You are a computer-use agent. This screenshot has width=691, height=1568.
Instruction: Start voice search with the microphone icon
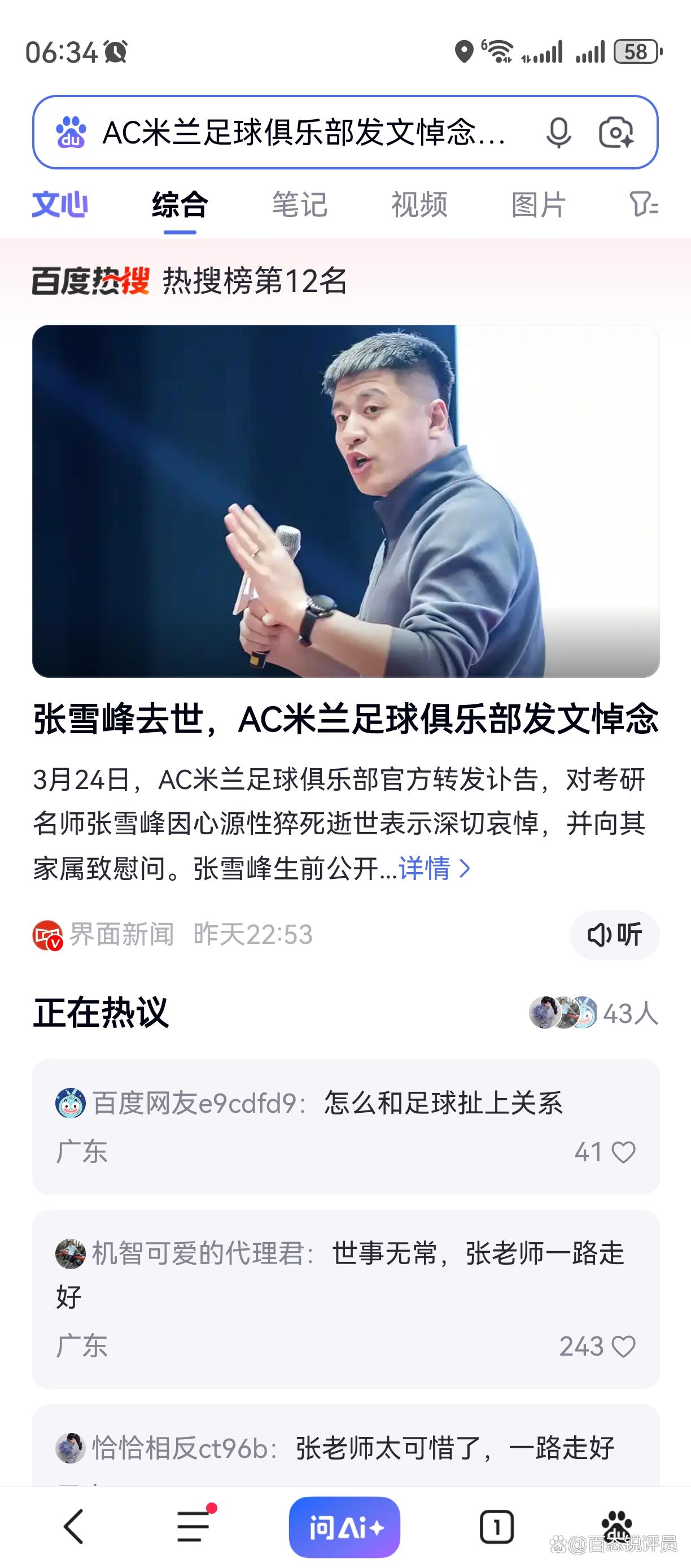click(x=558, y=132)
